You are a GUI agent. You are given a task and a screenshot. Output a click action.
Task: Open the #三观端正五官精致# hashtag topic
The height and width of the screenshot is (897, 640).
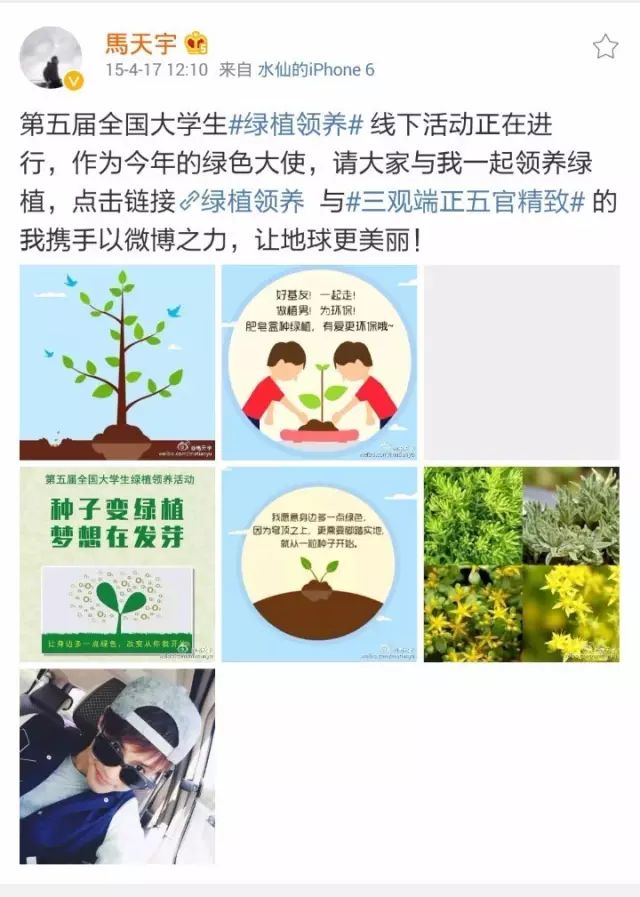click(x=465, y=201)
